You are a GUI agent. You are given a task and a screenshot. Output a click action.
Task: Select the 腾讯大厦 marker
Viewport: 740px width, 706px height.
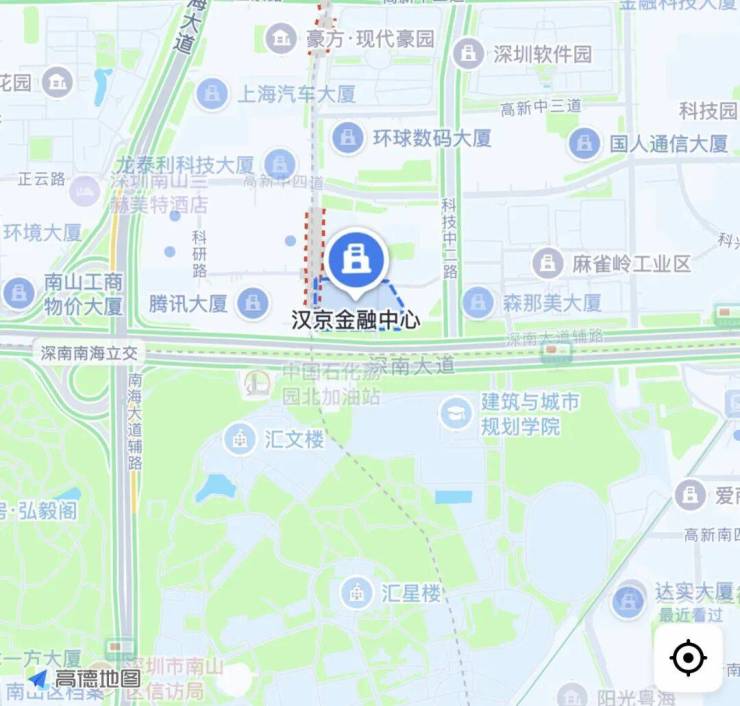254,302
